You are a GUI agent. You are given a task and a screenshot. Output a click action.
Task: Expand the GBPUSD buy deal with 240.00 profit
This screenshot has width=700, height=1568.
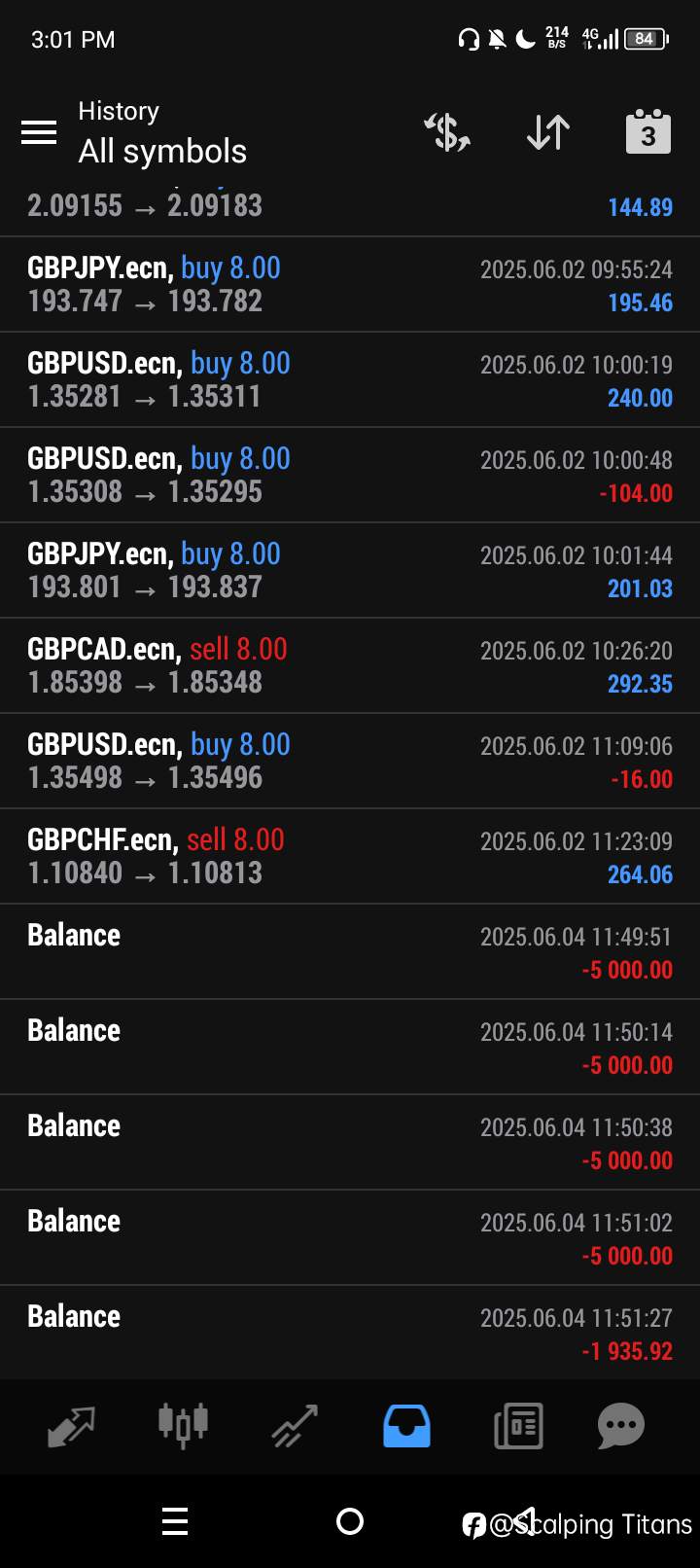(350, 380)
